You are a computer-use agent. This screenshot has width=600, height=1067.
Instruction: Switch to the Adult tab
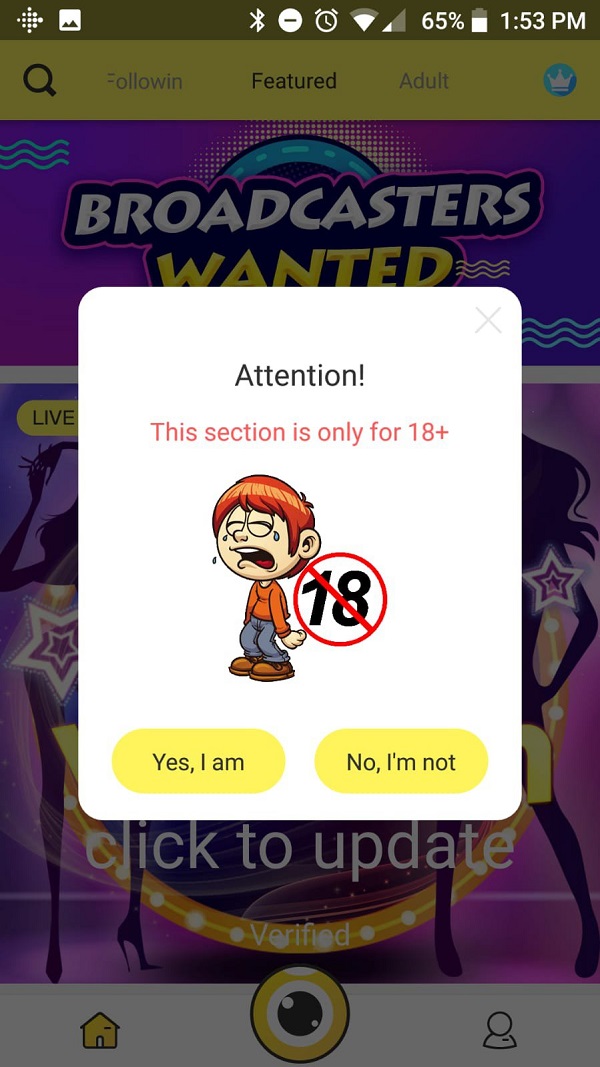(424, 81)
